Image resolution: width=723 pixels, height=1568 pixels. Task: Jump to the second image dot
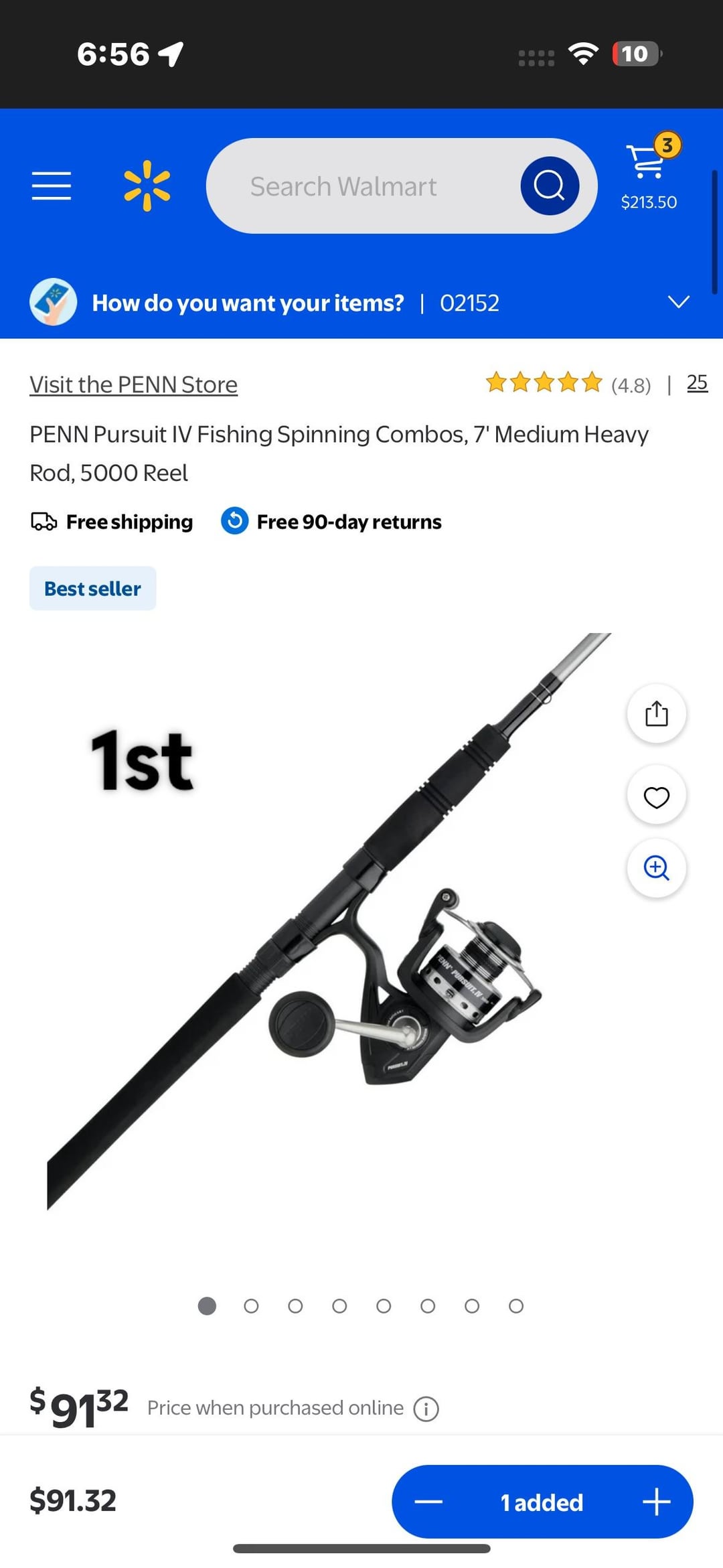click(x=251, y=1305)
